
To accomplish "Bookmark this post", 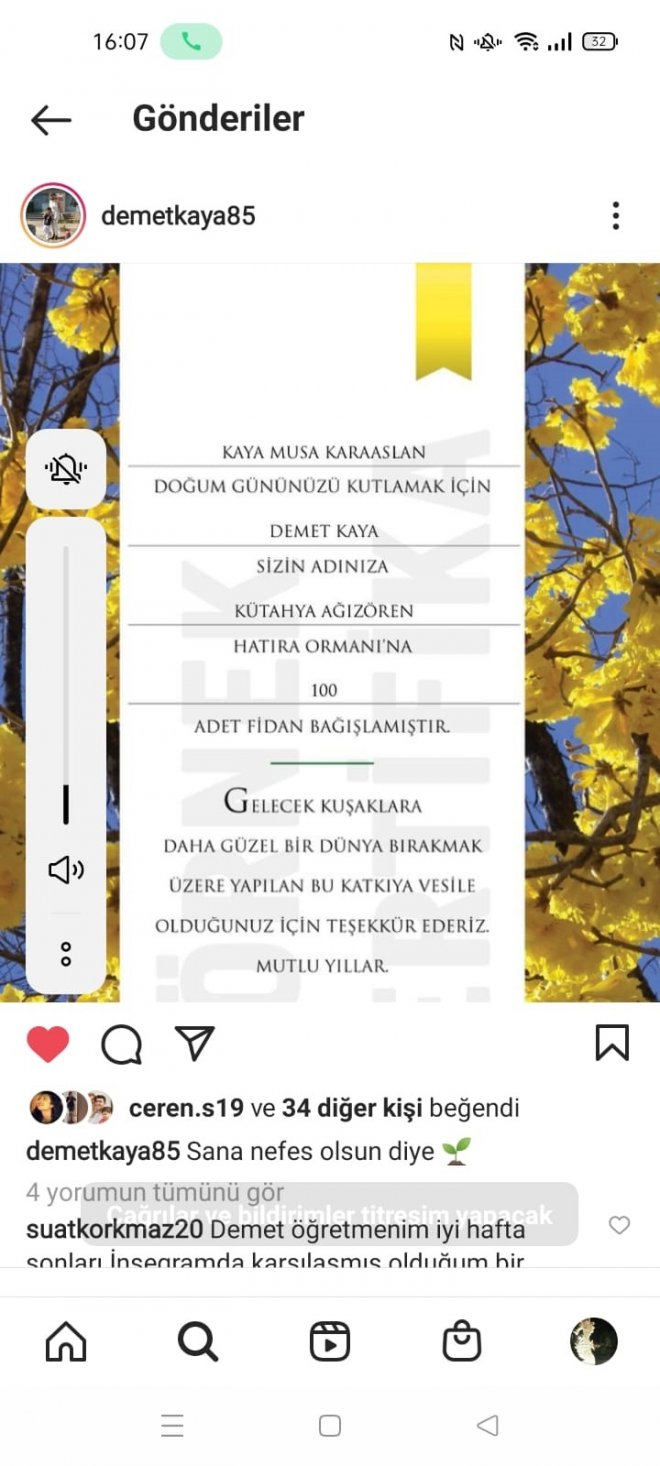I will (x=611, y=1043).
